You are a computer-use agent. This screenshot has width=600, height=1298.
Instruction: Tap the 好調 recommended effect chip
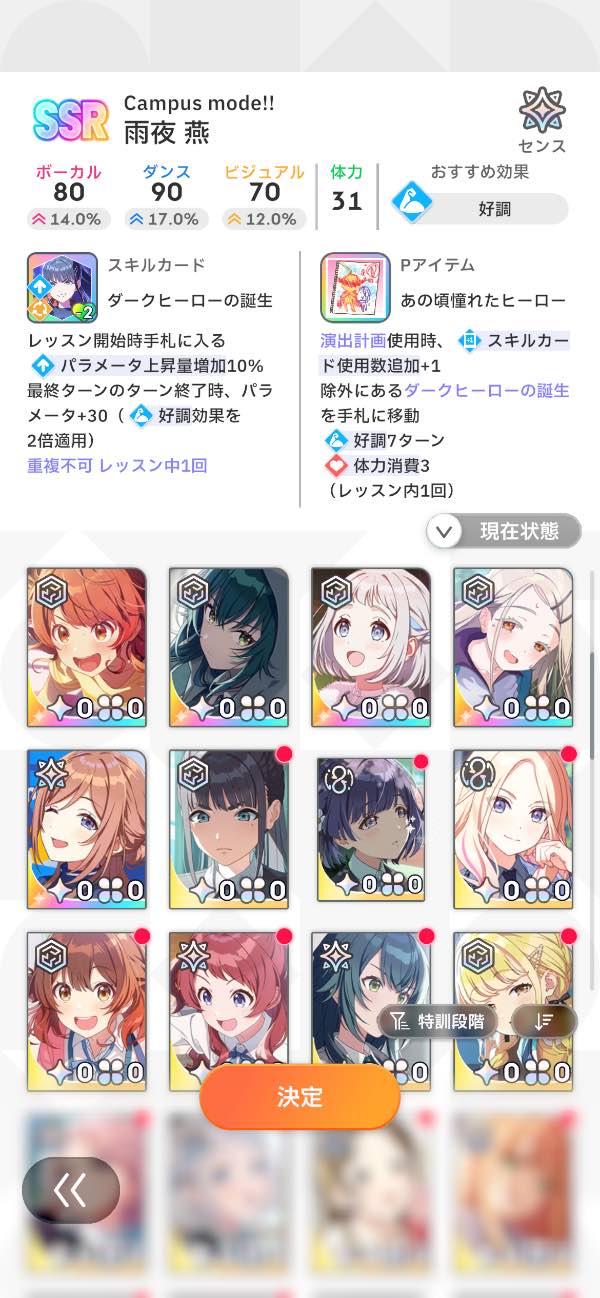tap(479, 208)
